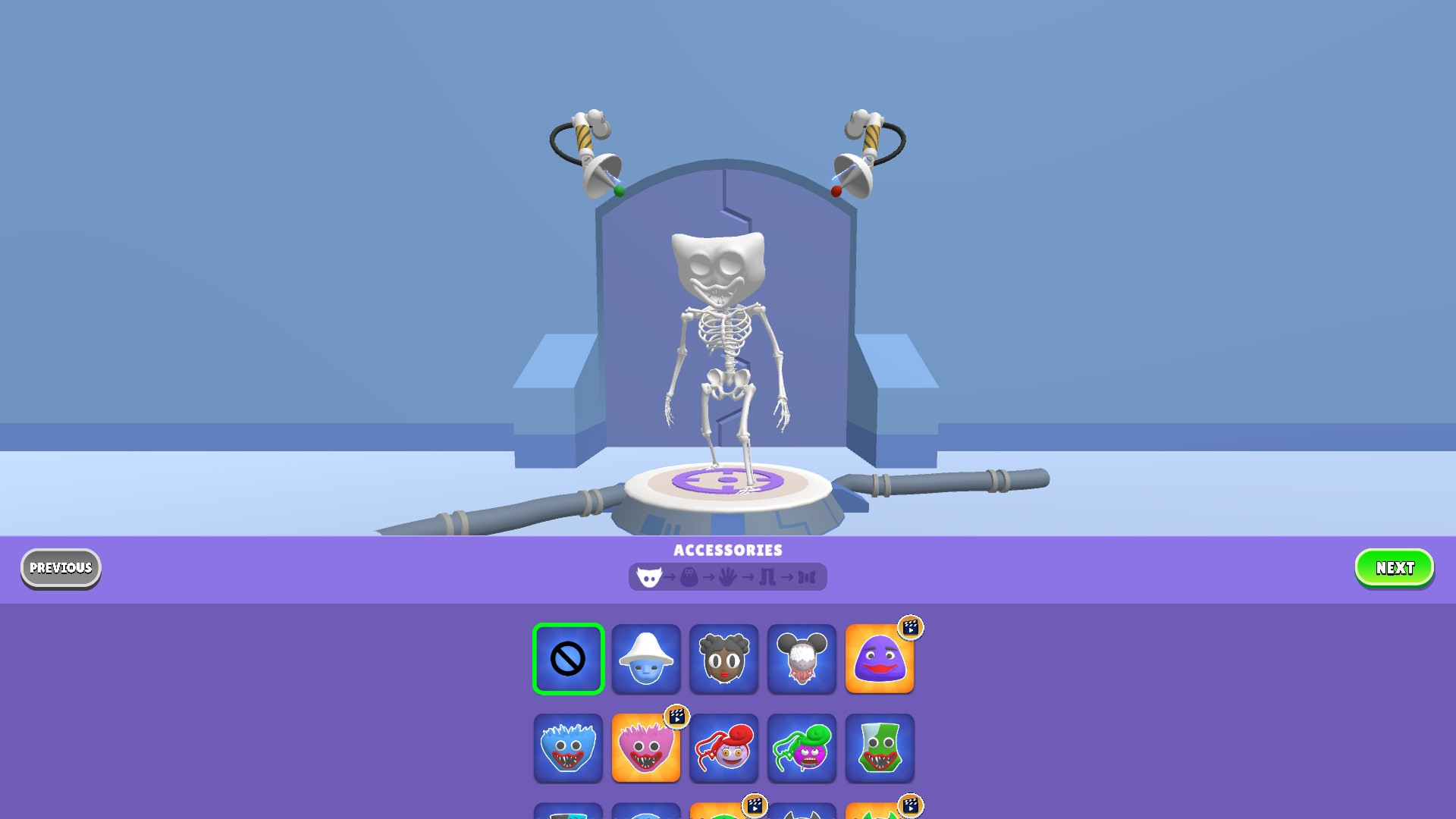Viewport: 1456px width, 819px height.
Task: Pick the green-haired purple face head
Action: coord(802,748)
